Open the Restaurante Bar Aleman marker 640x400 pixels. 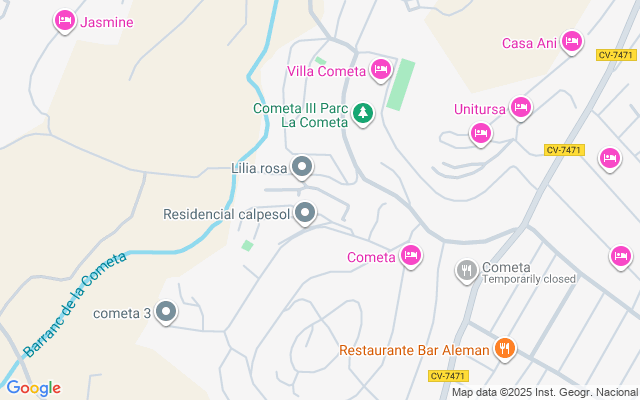506,349
